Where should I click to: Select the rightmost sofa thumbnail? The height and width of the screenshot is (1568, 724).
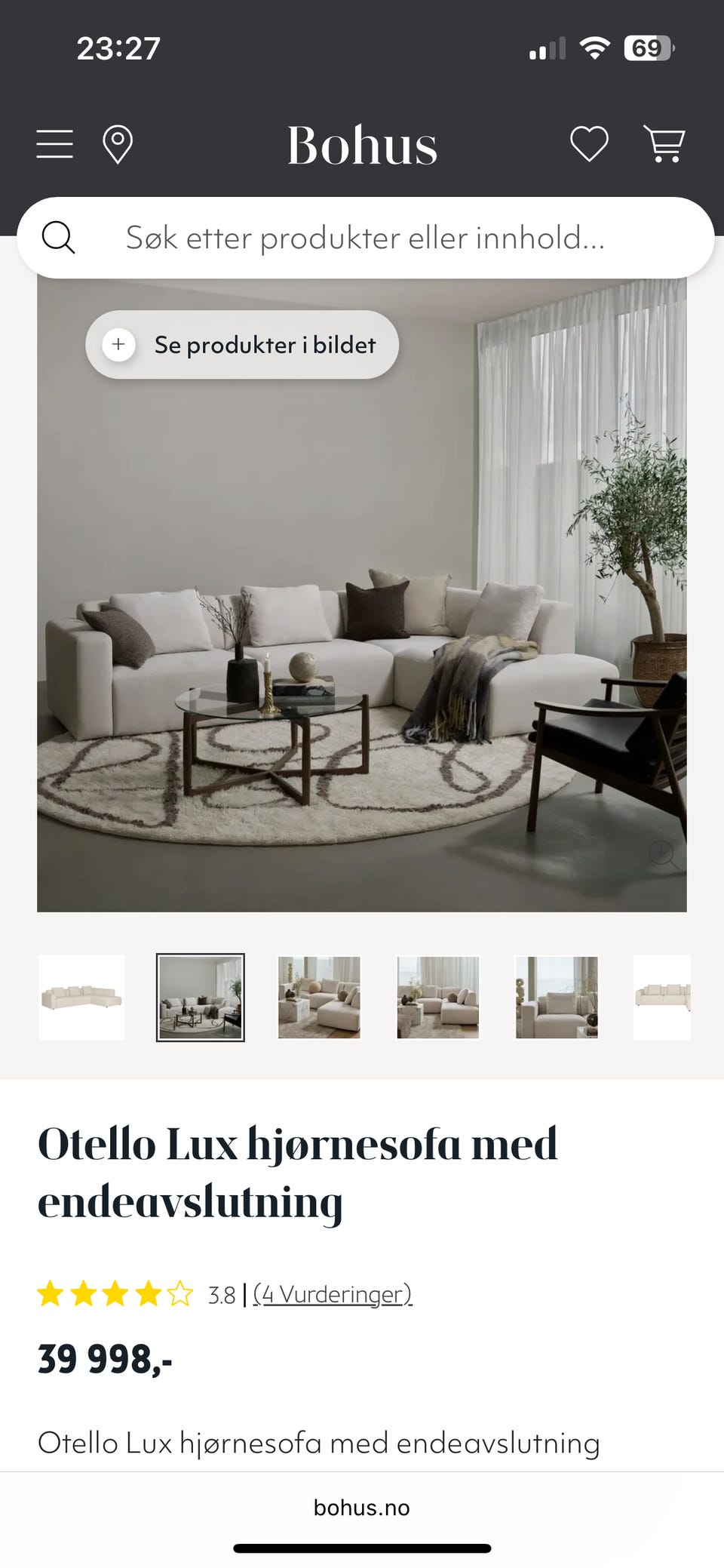[x=663, y=998]
